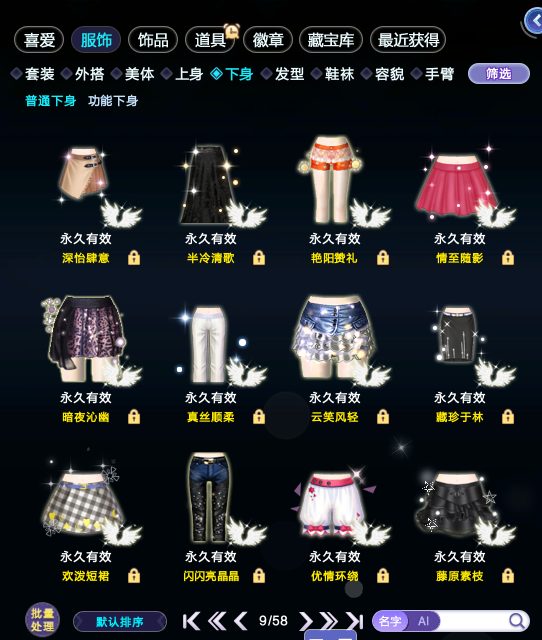Tap the search magnifier icon
Image resolution: width=542 pixels, height=640 pixels.
(x=517, y=621)
